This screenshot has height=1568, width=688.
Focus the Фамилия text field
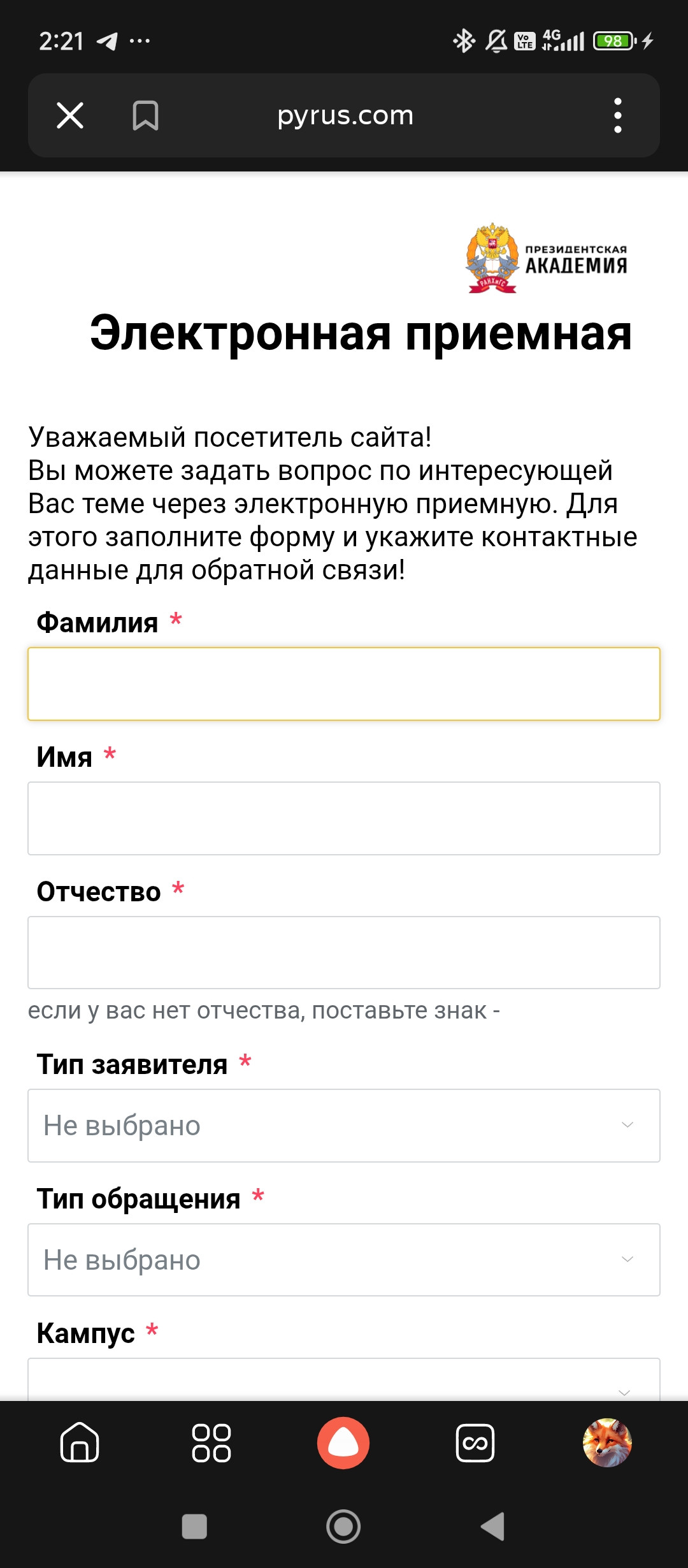tap(344, 684)
